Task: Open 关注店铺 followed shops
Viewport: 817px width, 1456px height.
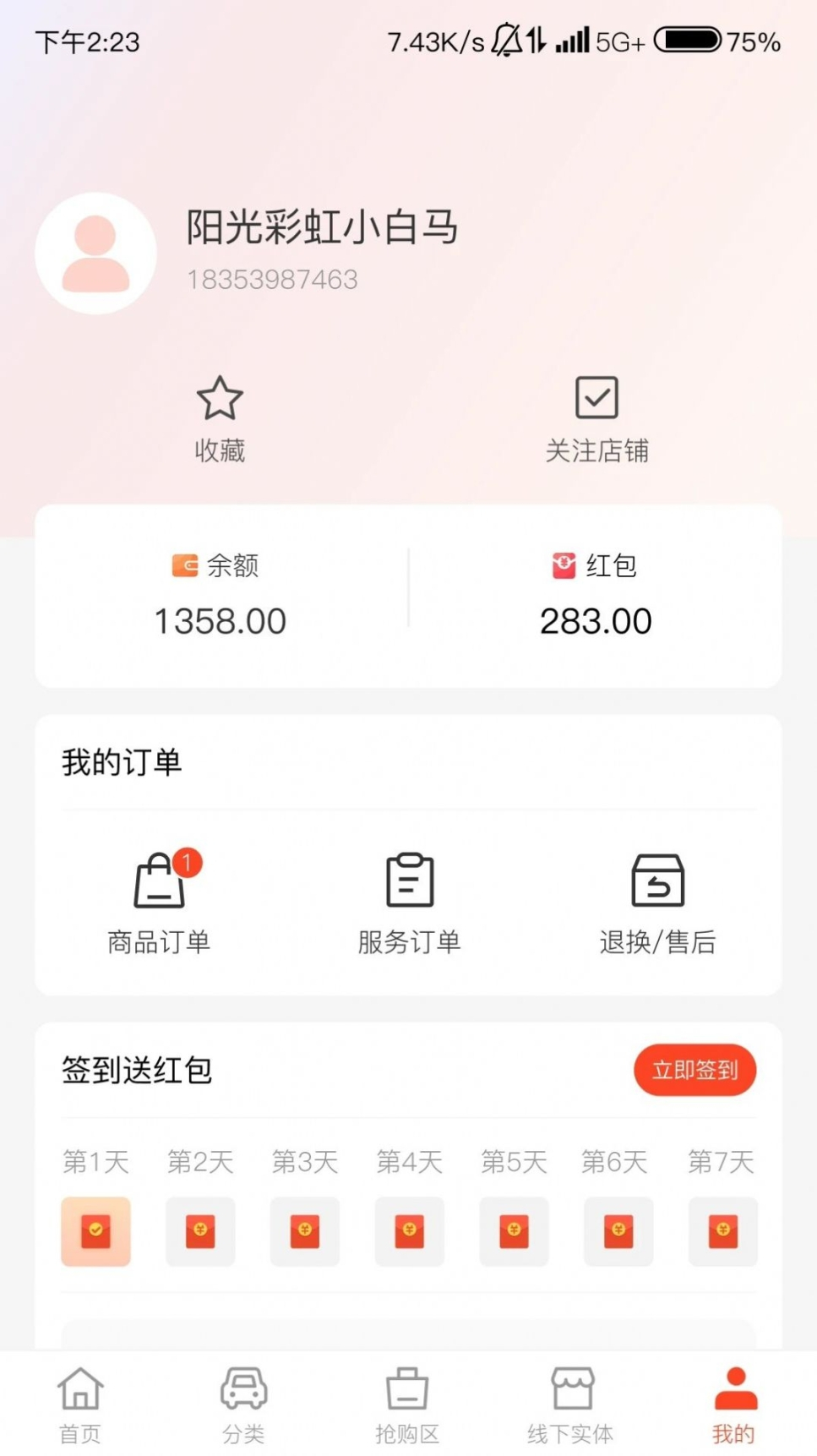Action: point(596,419)
